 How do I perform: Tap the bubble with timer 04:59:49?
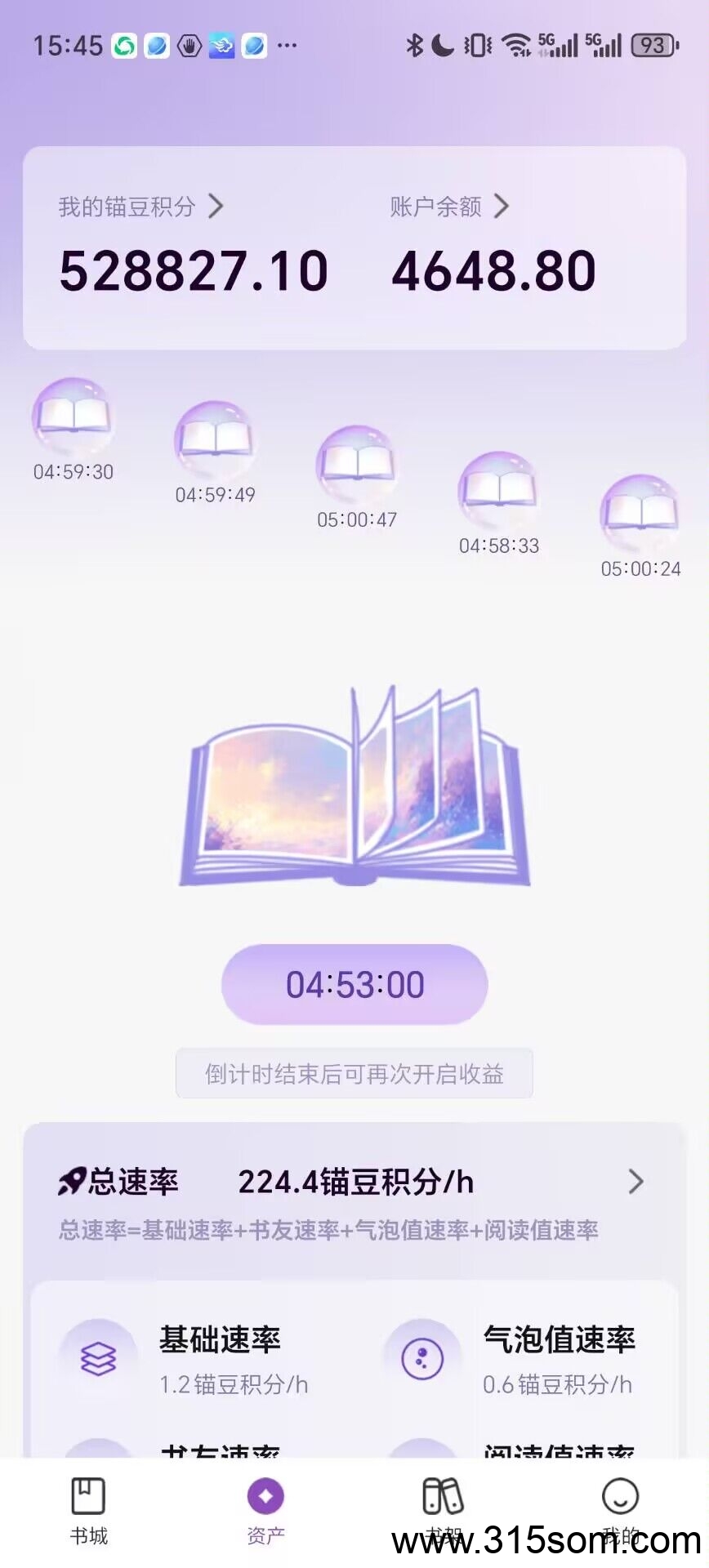pos(215,439)
